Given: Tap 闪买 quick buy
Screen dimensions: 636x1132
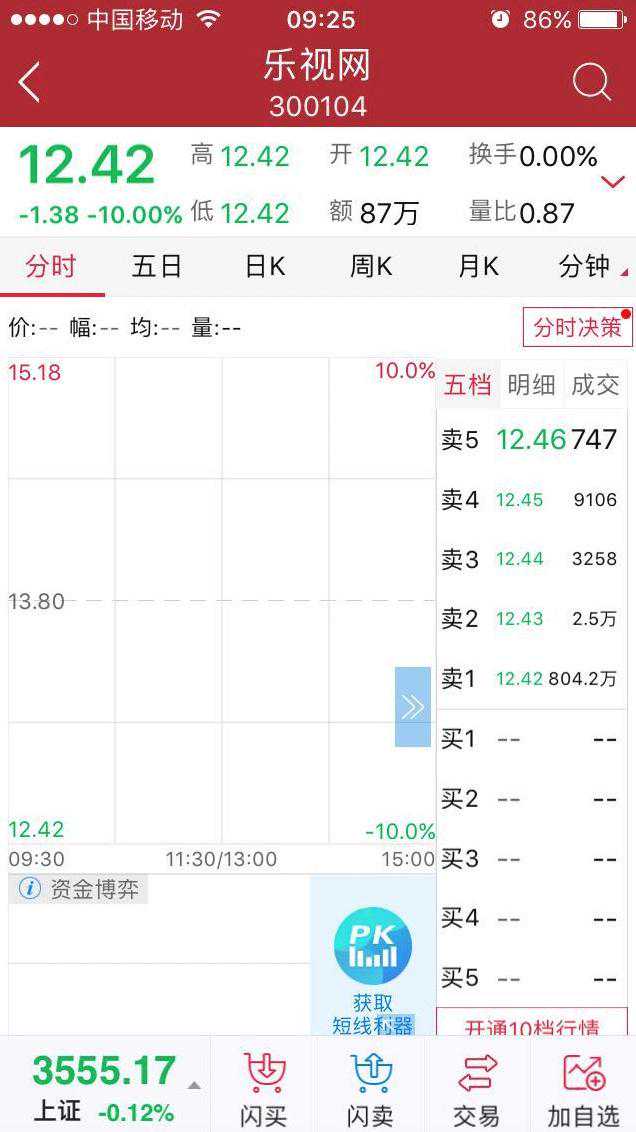Looking at the screenshot, I should [264, 1089].
